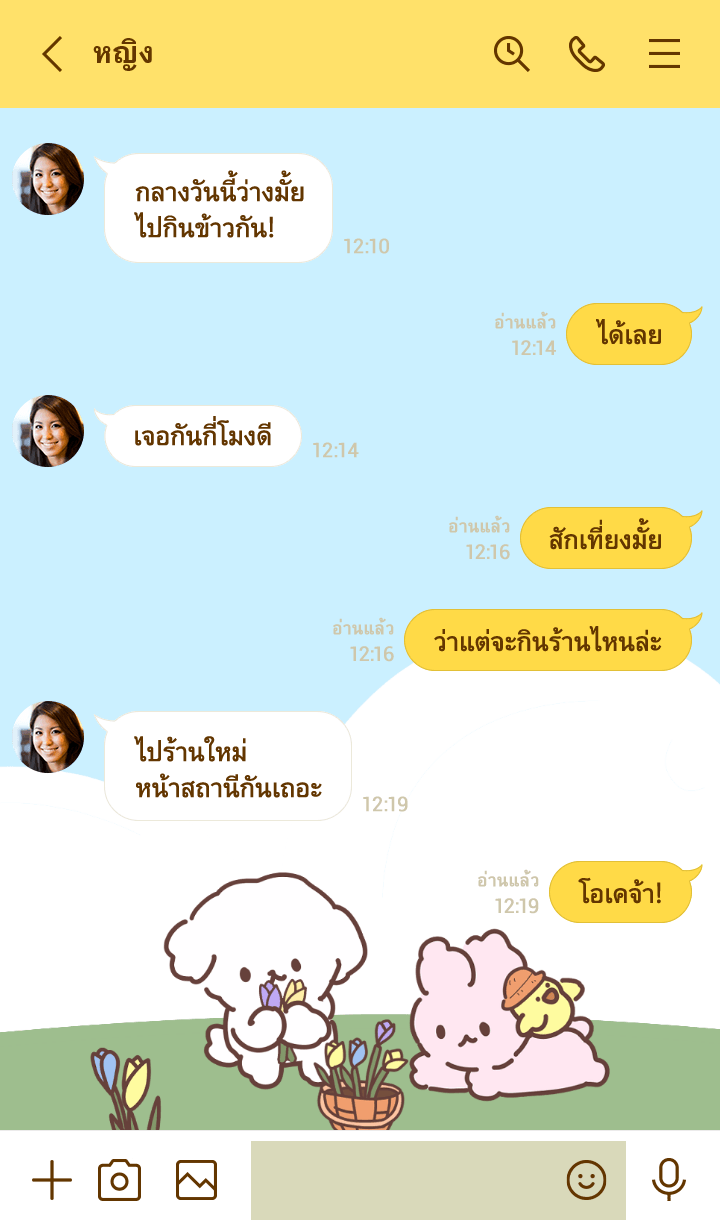The image size is (720, 1232).
Task: Open the photo gallery picker
Action: point(196,1181)
